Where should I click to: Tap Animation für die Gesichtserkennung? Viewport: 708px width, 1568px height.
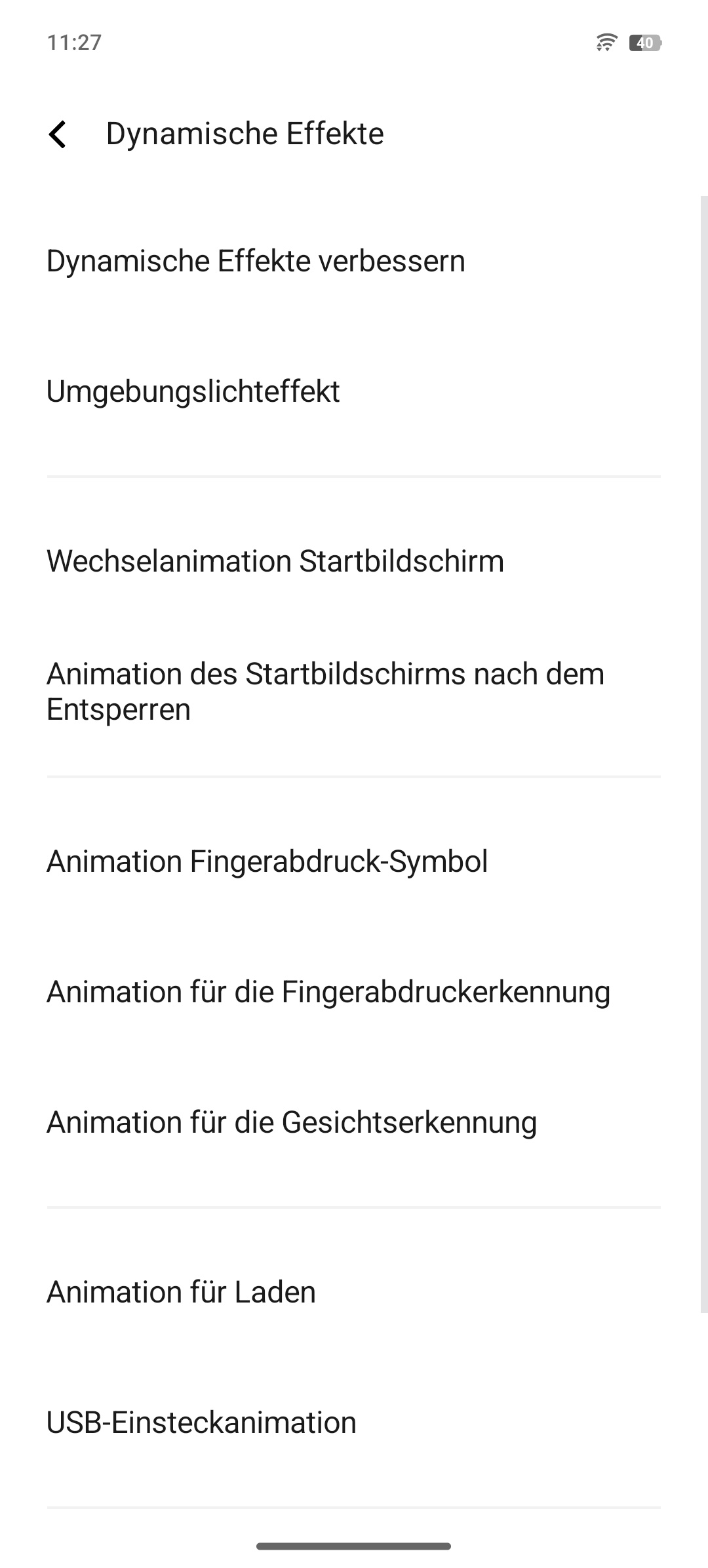(x=292, y=1122)
